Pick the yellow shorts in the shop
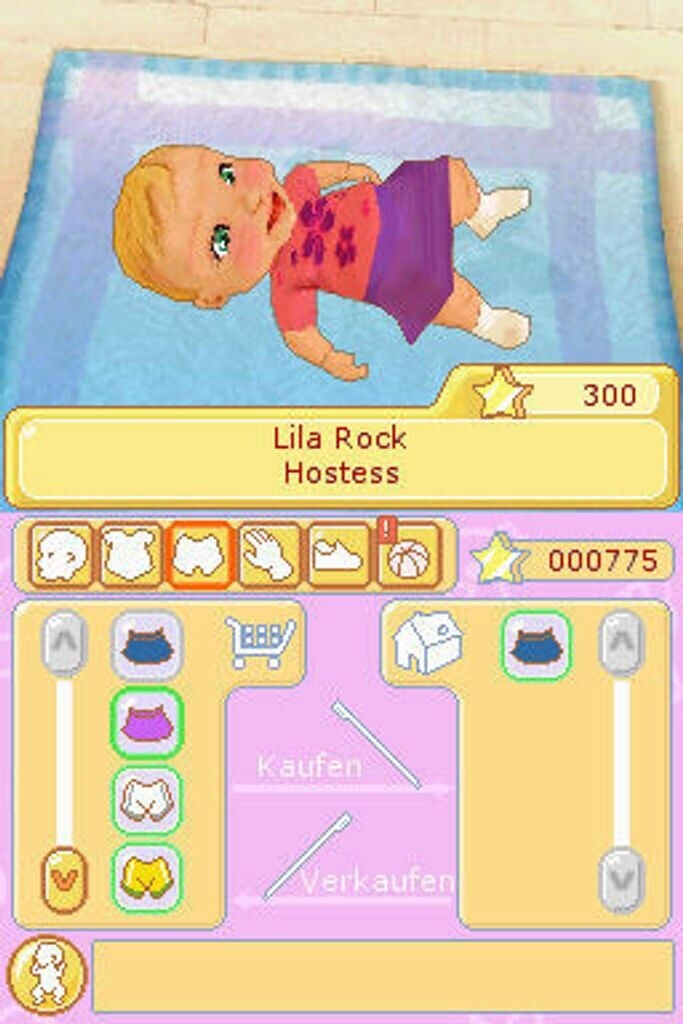 click(147, 878)
